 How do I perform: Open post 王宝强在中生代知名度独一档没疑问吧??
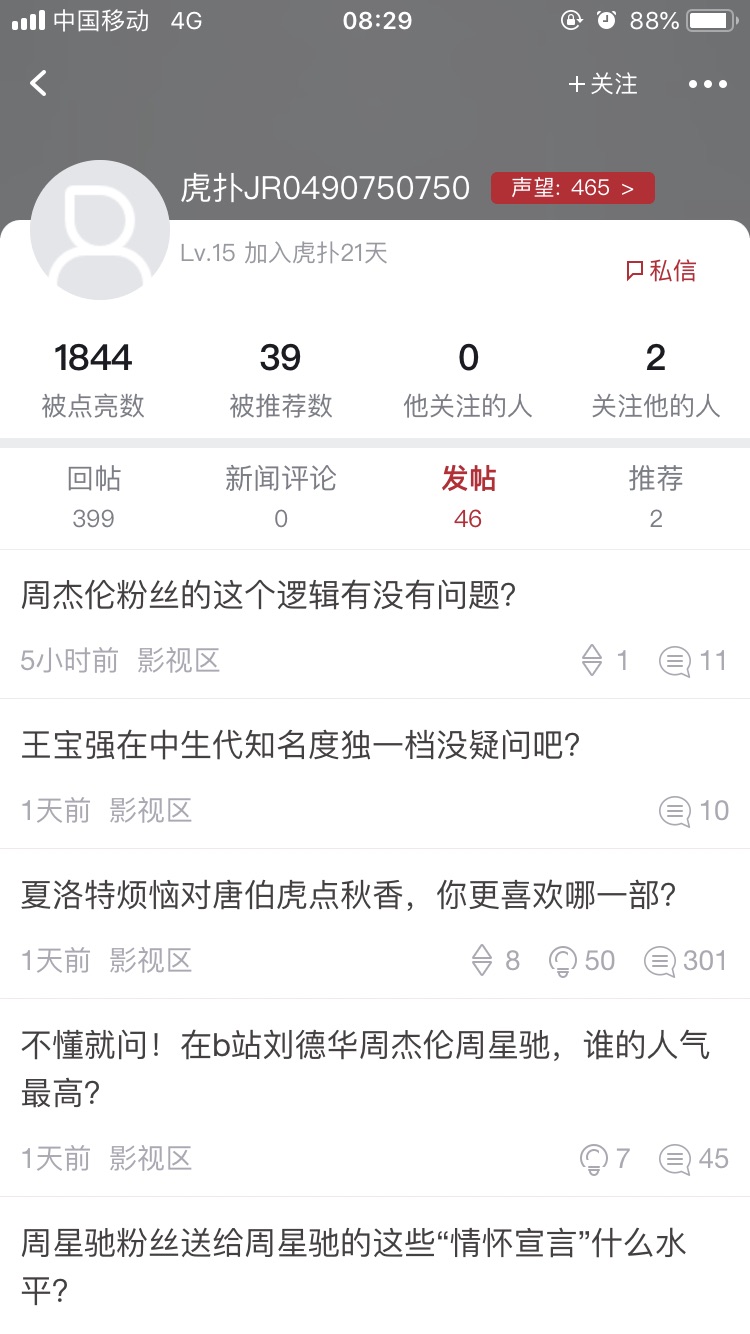tap(375, 774)
